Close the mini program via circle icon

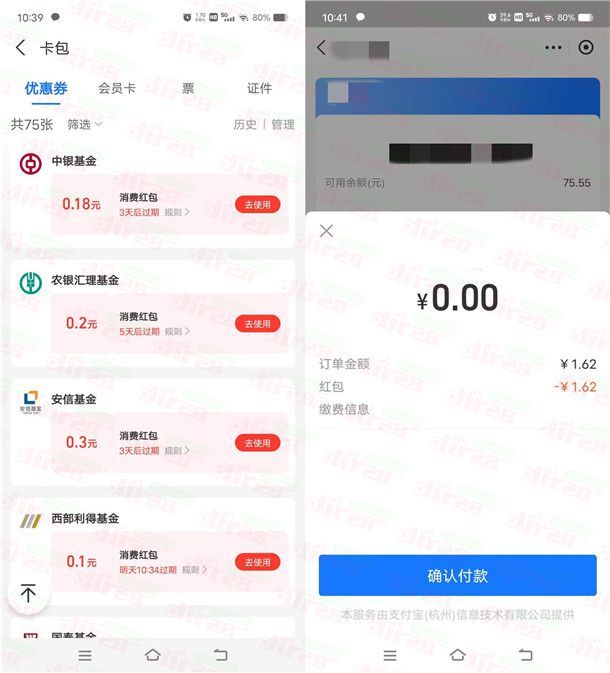(x=586, y=48)
